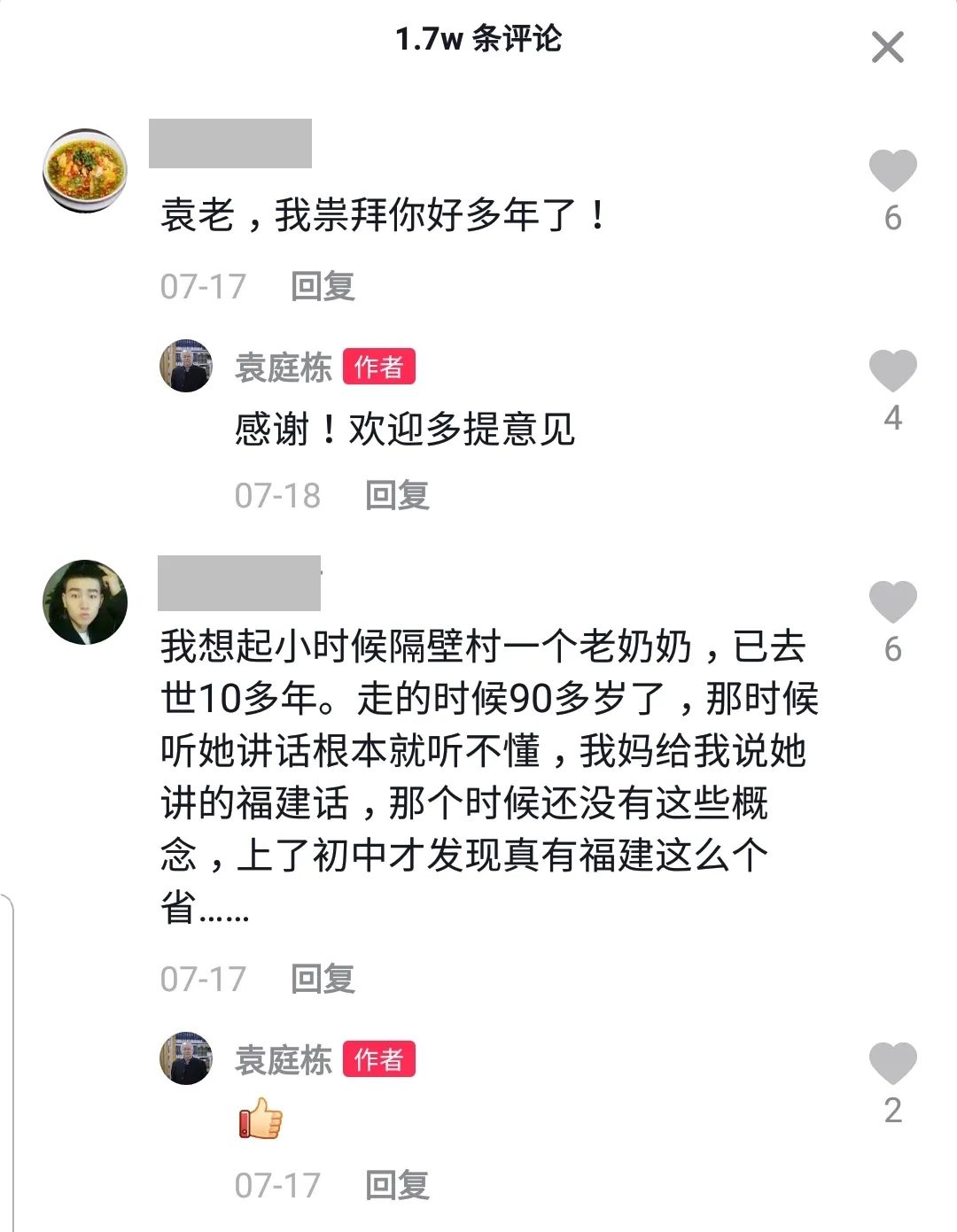Tap 回复 under the first comment
The width and height of the screenshot is (957, 1232).
pyautogui.click(x=322, y=284)
